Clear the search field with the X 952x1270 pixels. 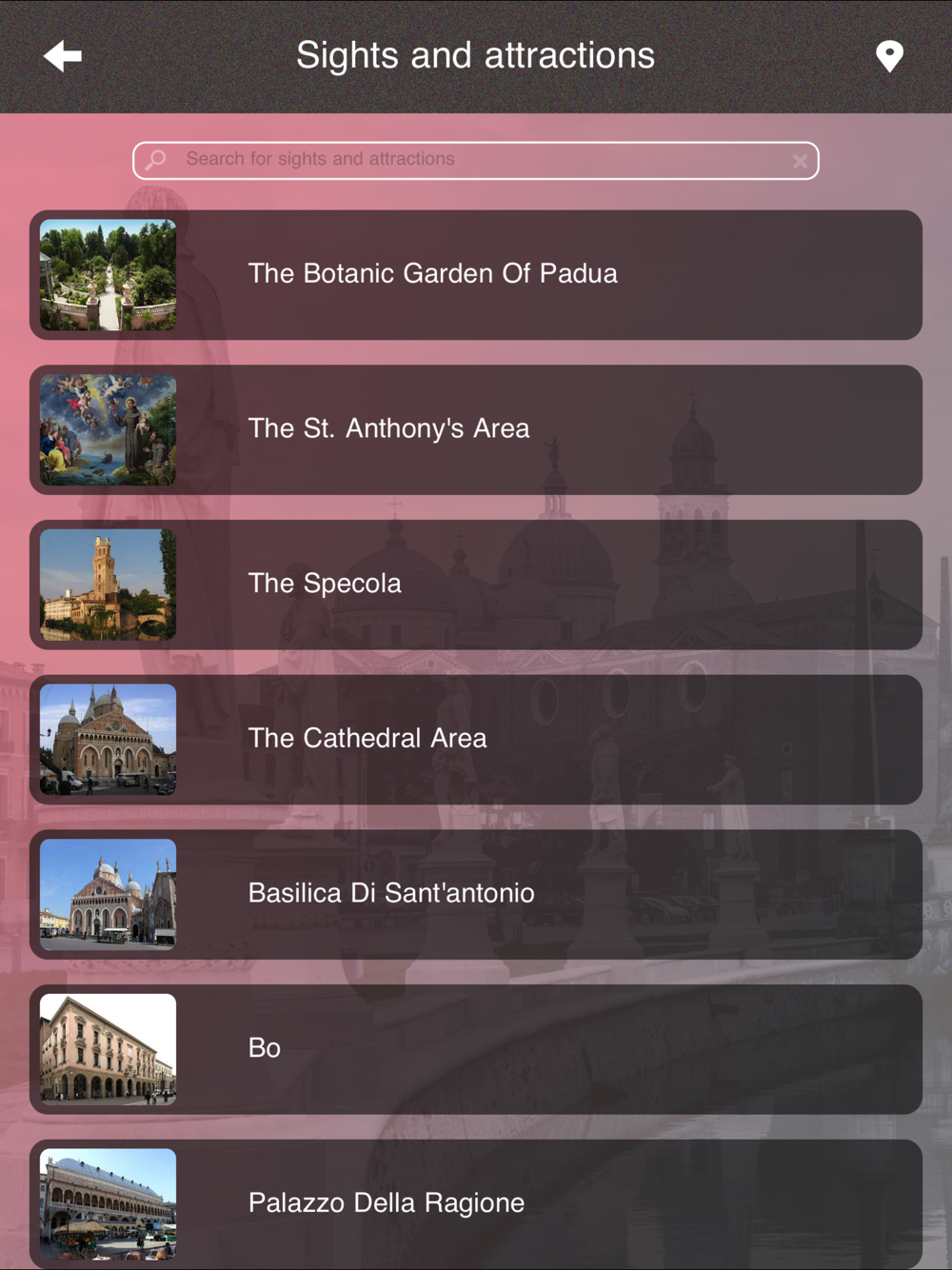[x=800, y=161]
